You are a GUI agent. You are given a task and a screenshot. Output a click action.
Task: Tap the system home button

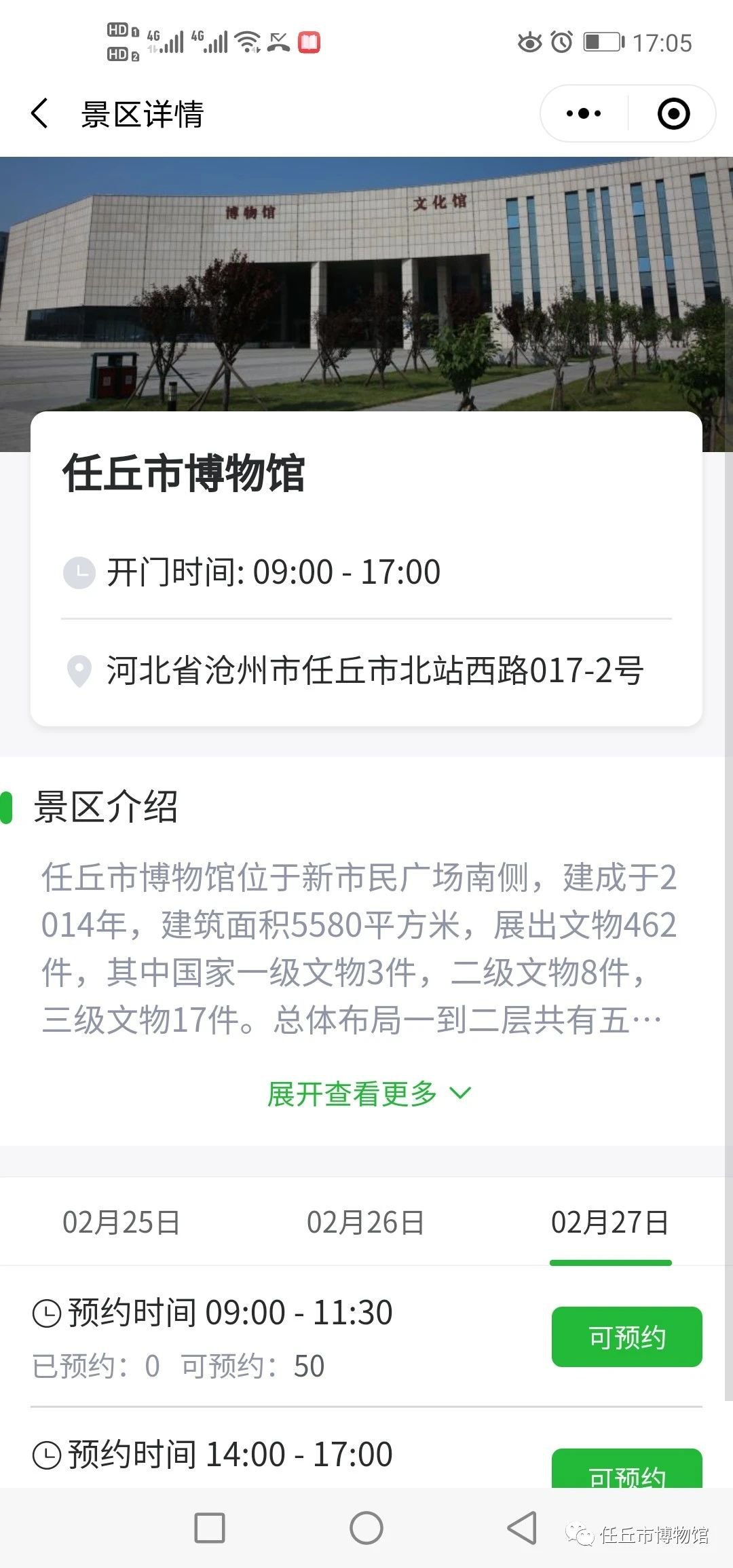click(x=366, y=1528)
